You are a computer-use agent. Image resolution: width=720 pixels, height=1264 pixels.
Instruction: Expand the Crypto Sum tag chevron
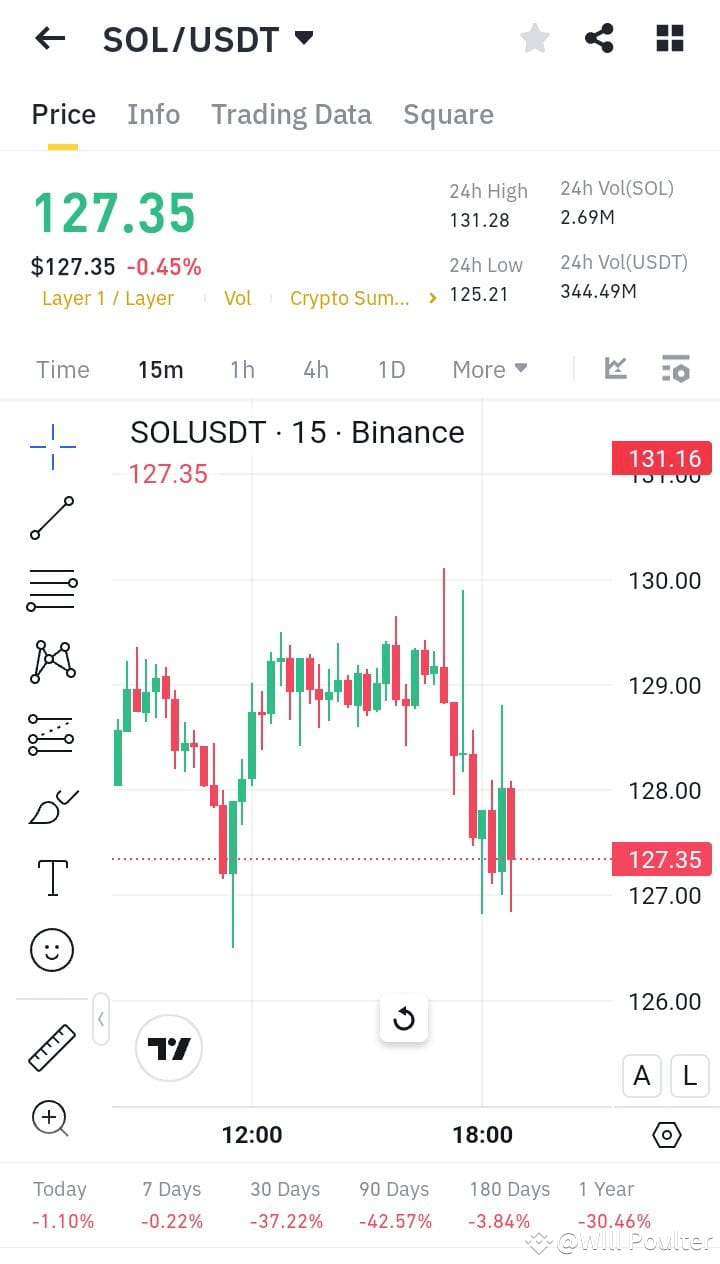432,297
